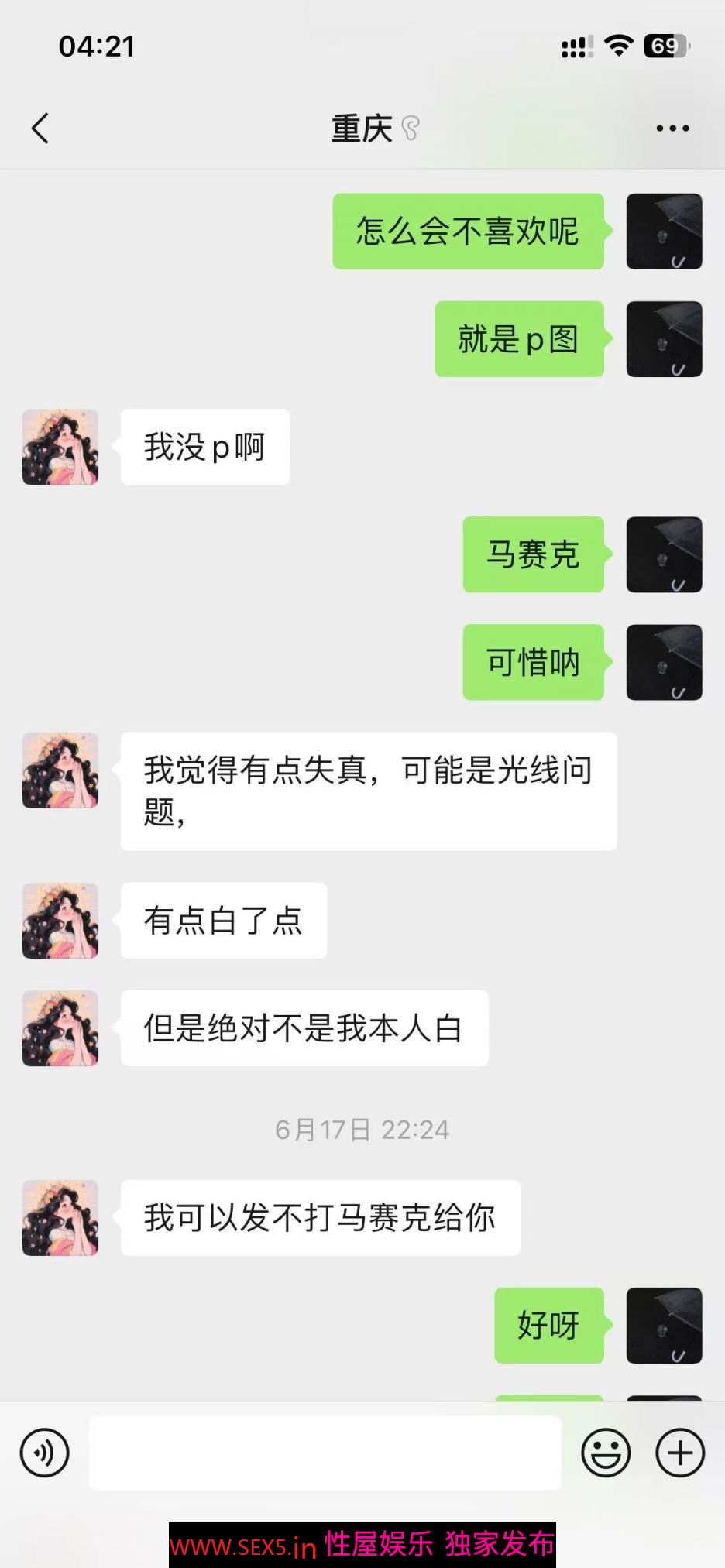
Task: Open own avatar beside 怎么会不喜欢呢
Action: coord(664,232)
